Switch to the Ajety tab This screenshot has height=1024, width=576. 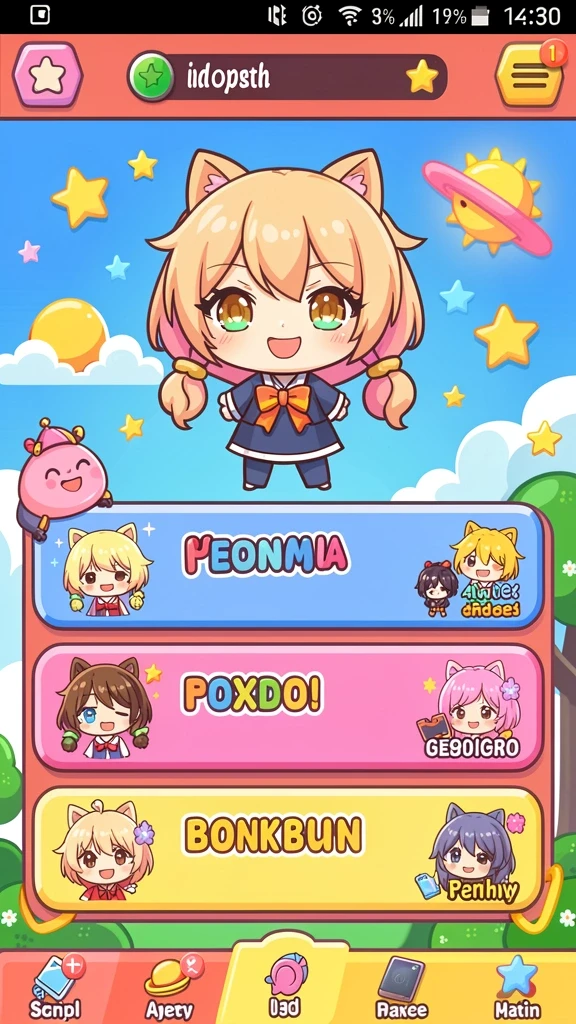point(169,987)
